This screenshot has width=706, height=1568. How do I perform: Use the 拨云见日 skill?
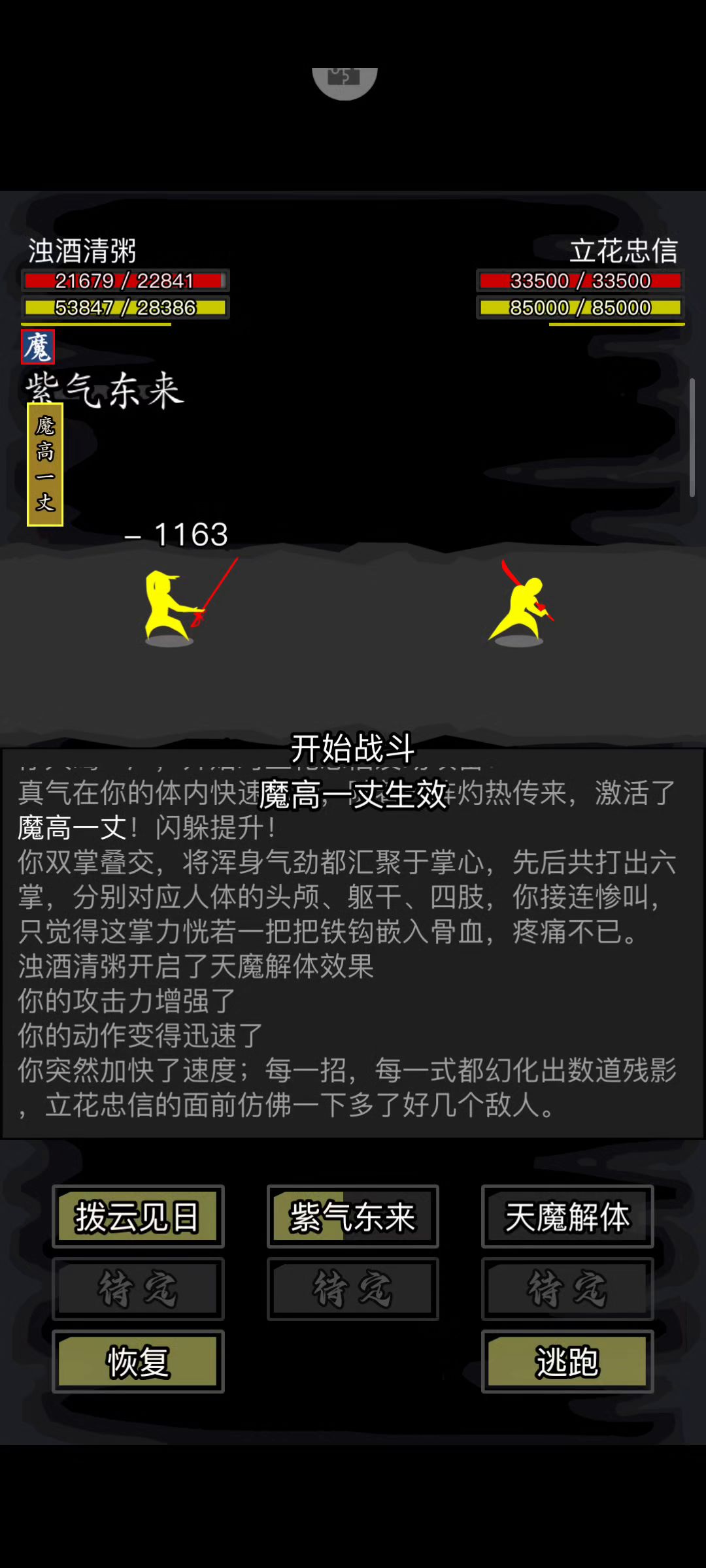138,1217
